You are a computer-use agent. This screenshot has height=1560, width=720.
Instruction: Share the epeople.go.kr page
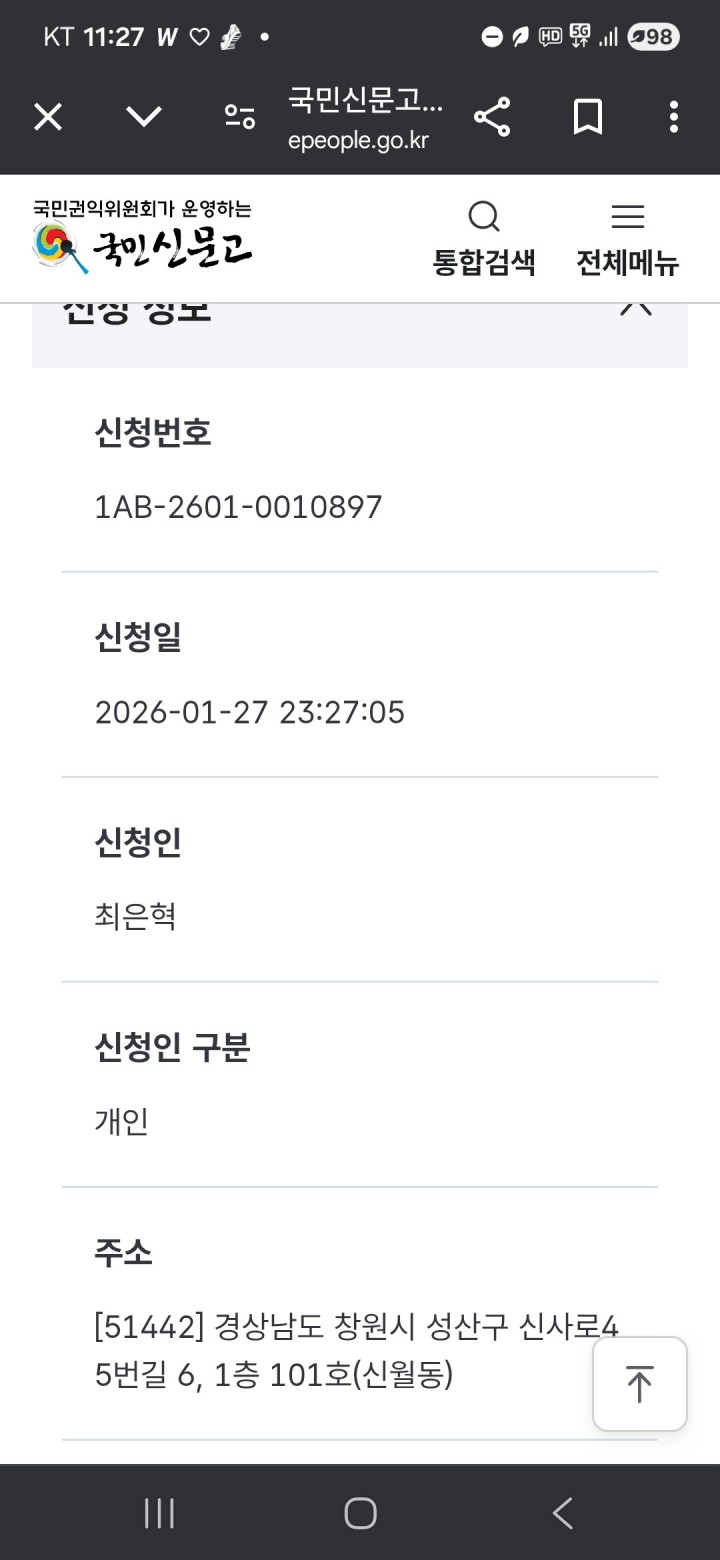point(491,118)
